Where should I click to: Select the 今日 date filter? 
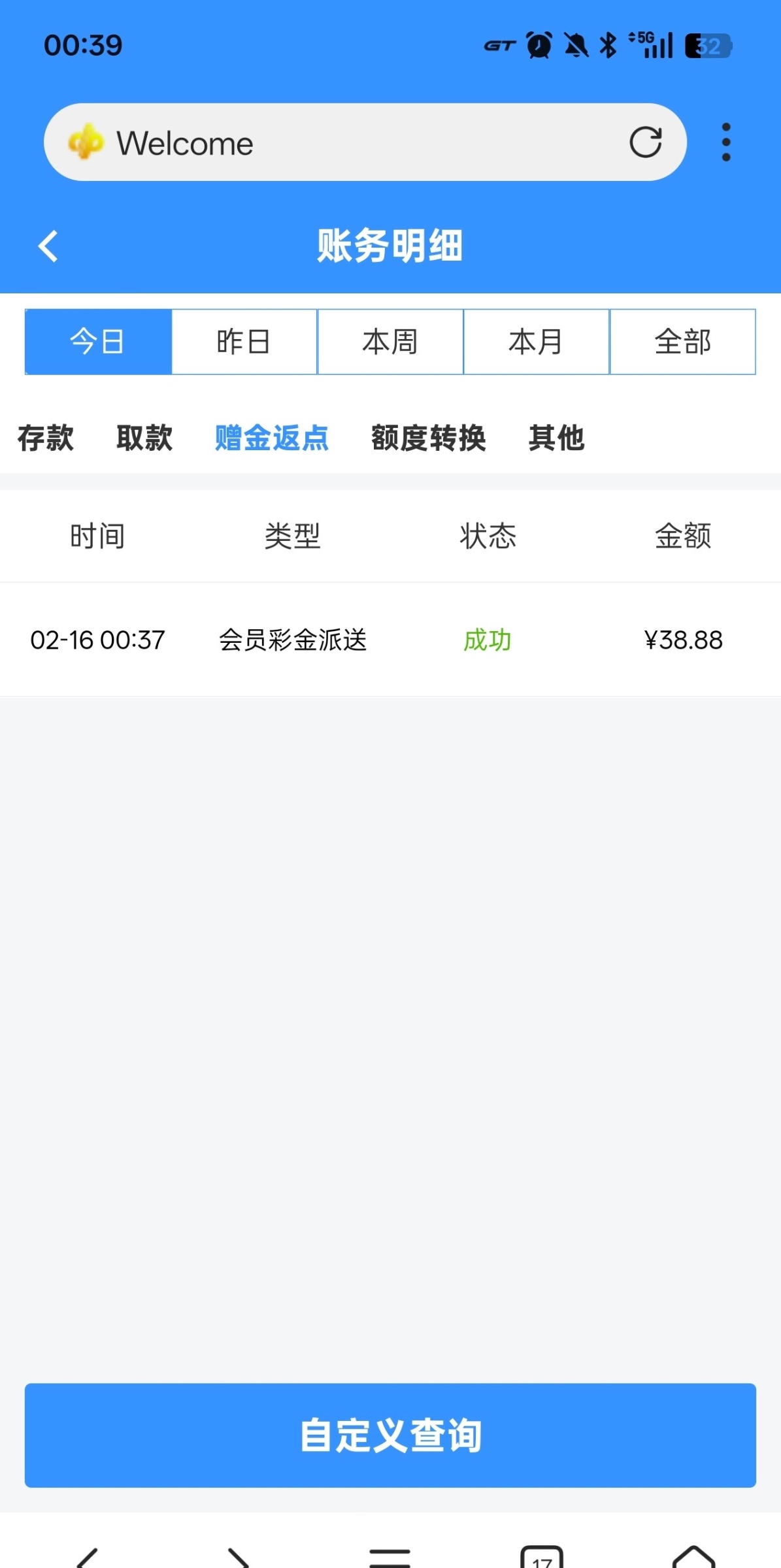(98, 342)
